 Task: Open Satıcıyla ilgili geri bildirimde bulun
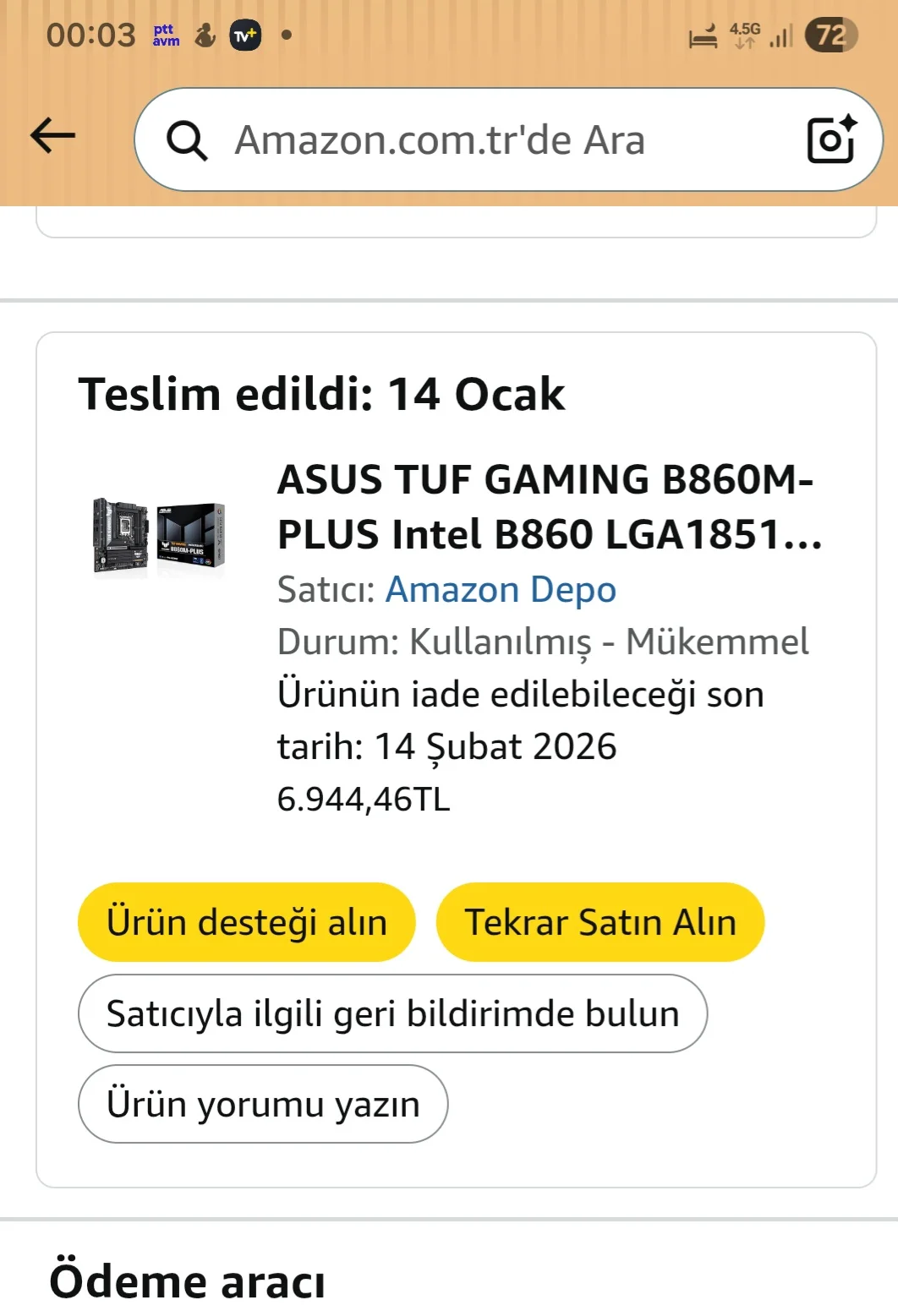392,1013
